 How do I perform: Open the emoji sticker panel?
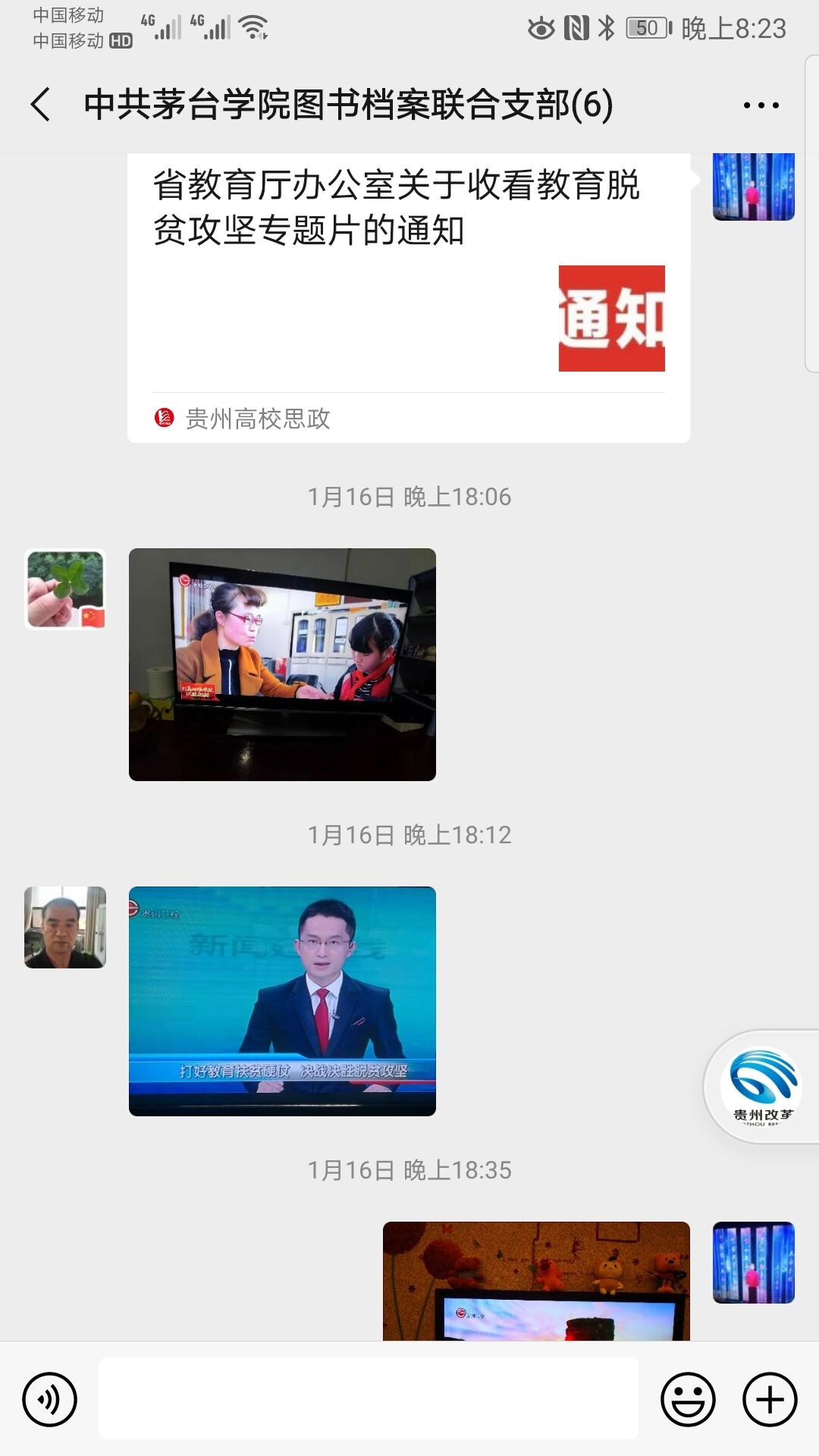pos(688,1399)
